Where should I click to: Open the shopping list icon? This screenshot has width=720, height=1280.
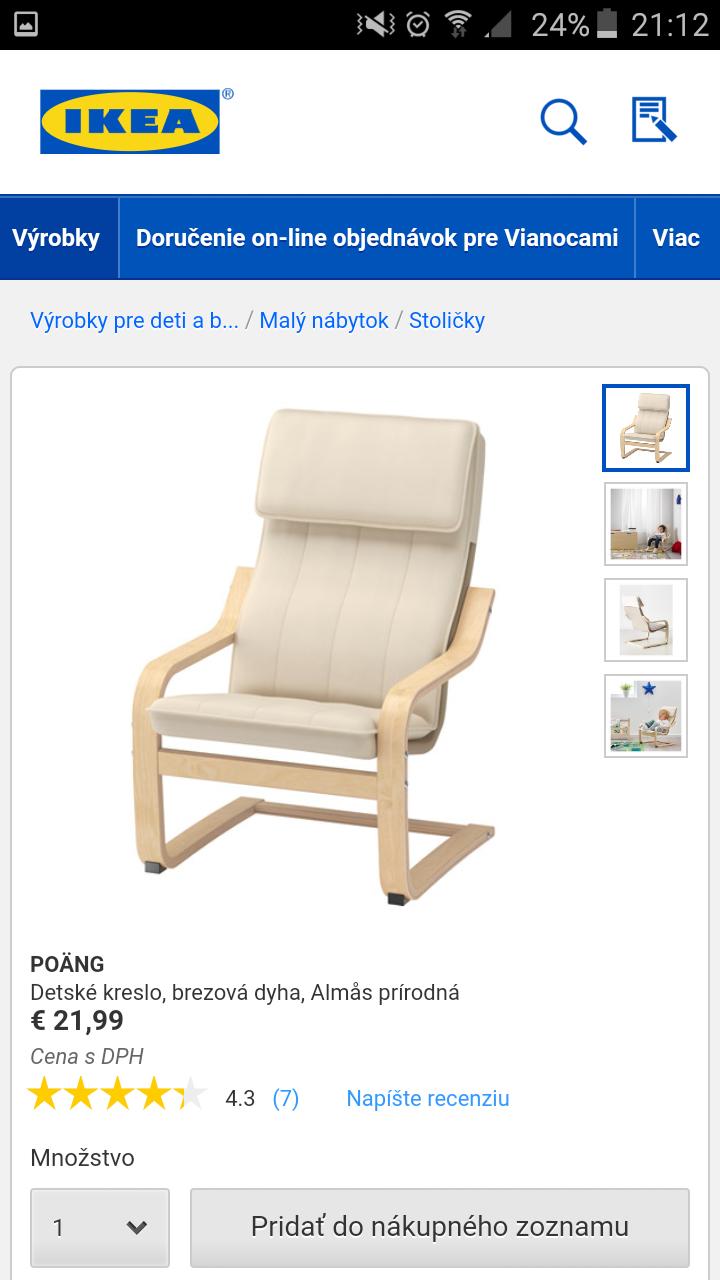[654, 121]
